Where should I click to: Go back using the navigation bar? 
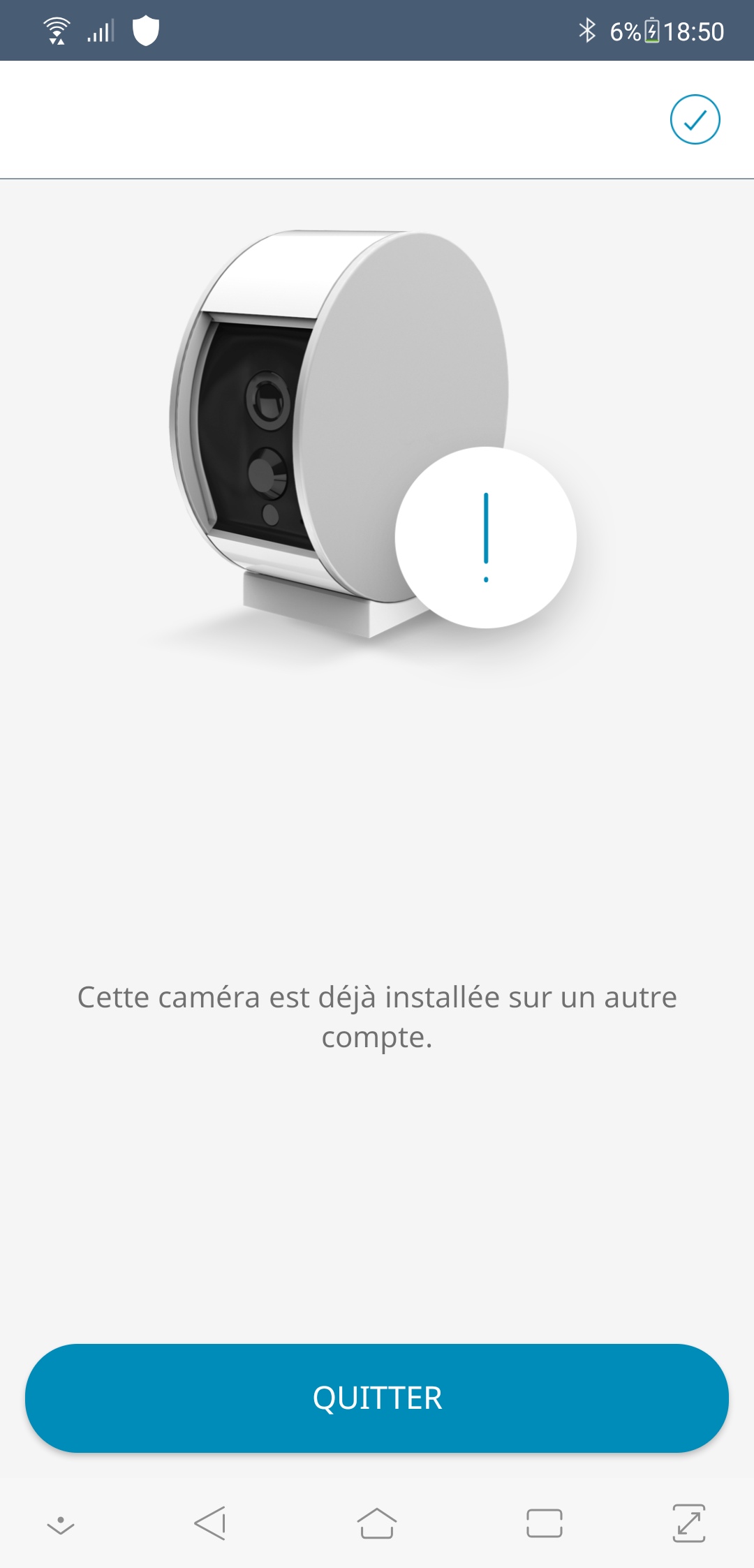(209, 1523)
